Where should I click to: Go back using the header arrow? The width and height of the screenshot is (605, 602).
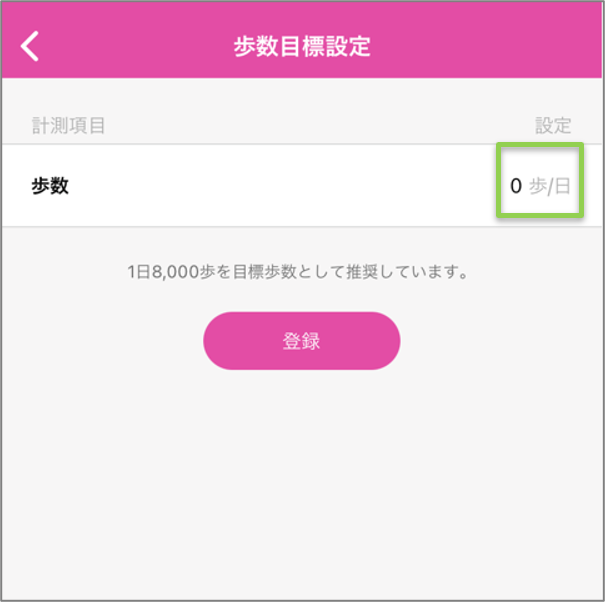[x=31, y=47]
